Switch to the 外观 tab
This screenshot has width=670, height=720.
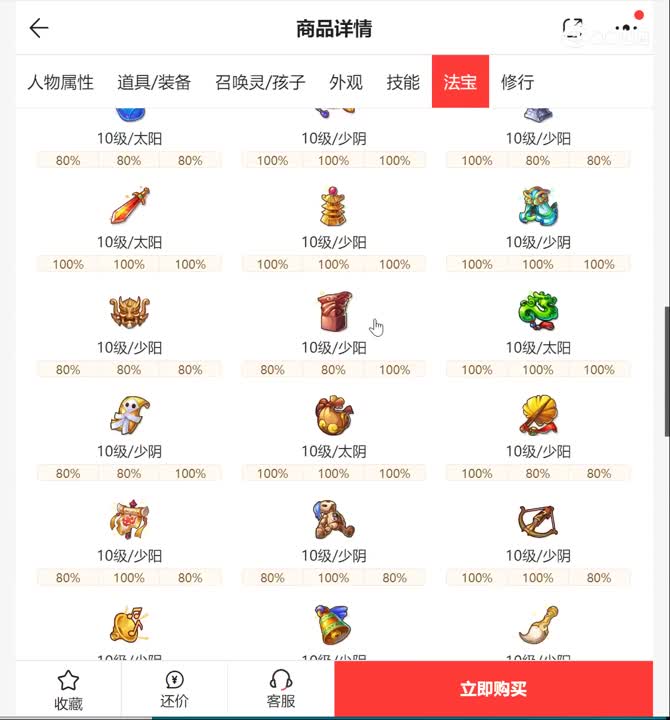(346, 82)
